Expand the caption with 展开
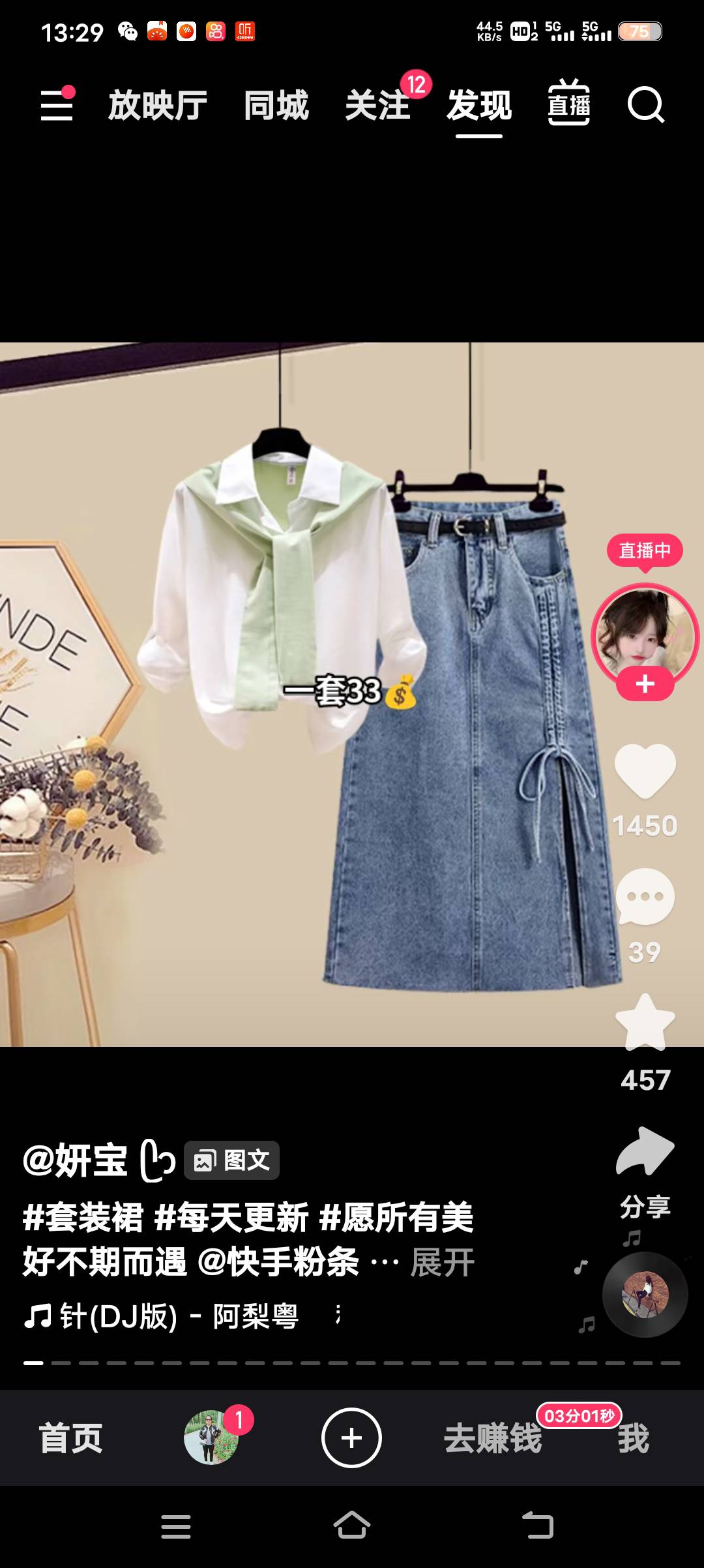The width and height of the screenshot is (704, 1568). (x=443, y=1262)
